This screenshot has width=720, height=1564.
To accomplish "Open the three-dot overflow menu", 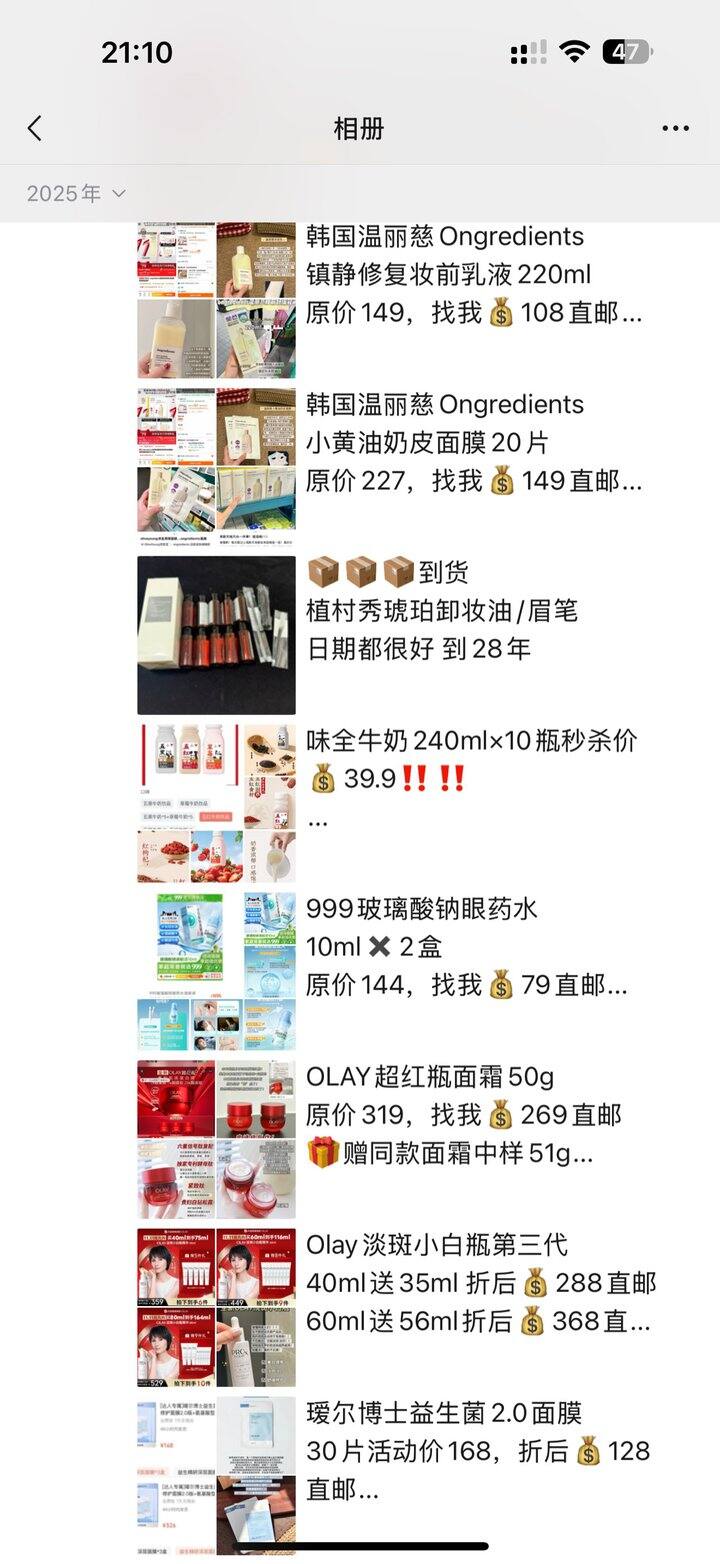I will pyautogui.click(x=676, y=128).
